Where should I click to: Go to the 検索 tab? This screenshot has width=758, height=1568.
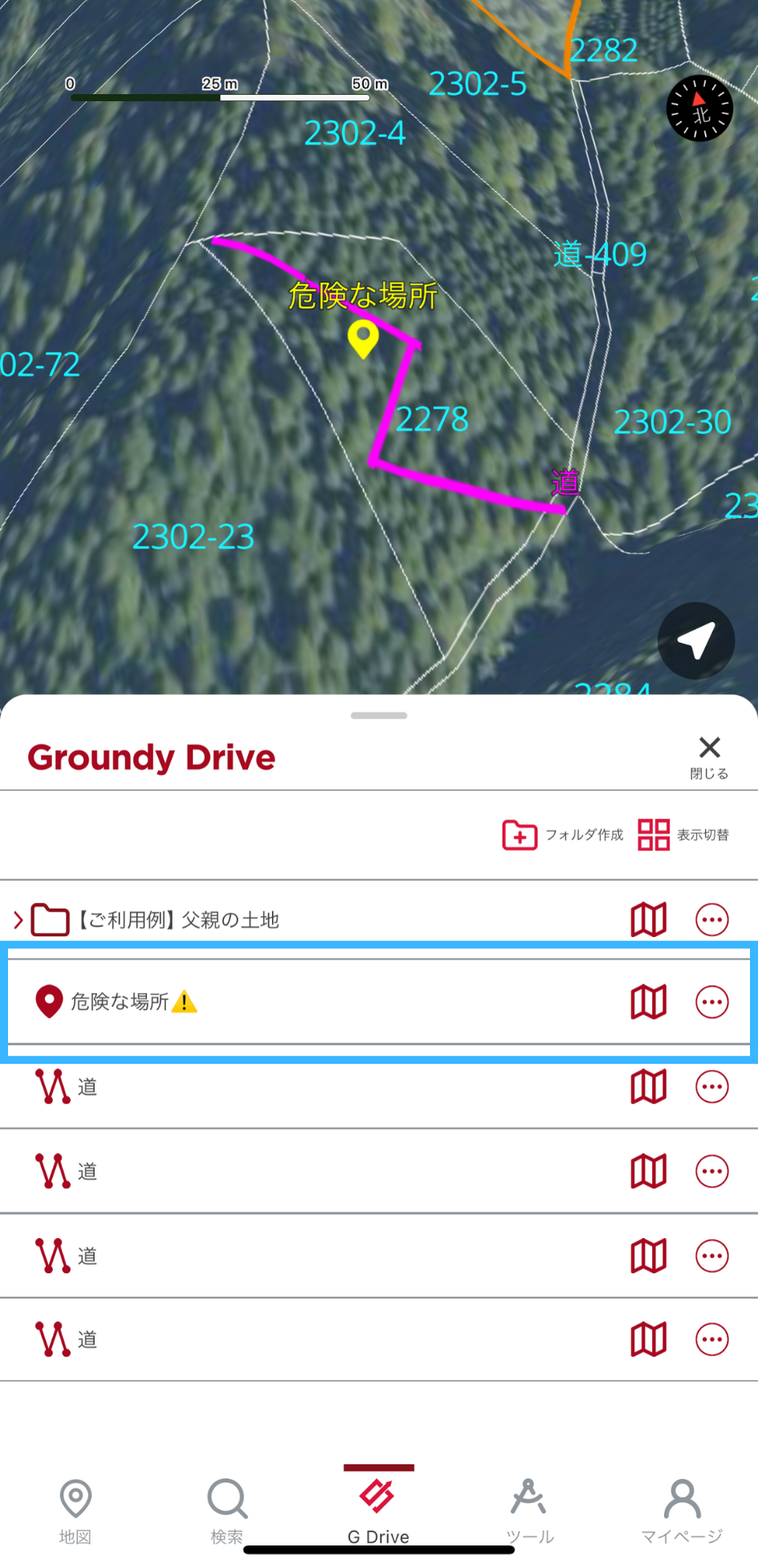coord(227,1510)
